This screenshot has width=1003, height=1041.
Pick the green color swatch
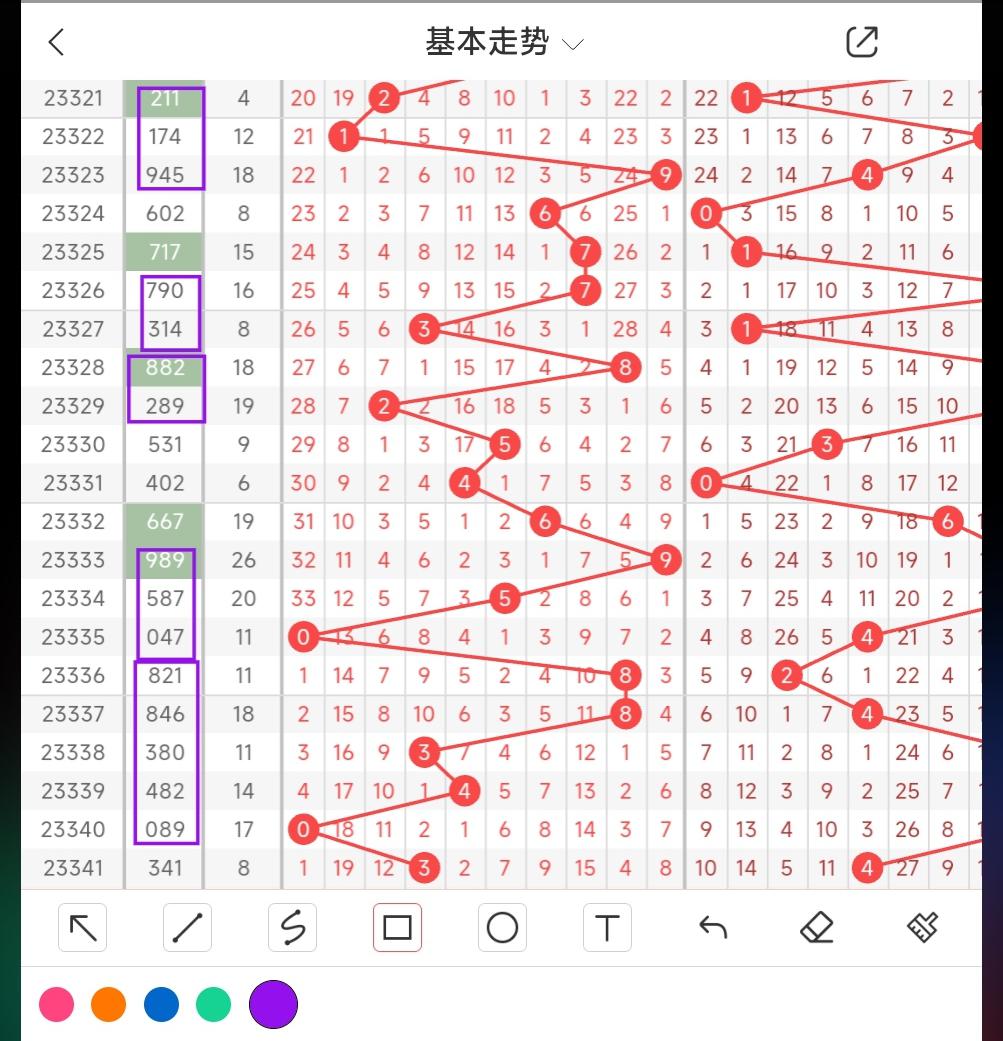coord(213,1004)
